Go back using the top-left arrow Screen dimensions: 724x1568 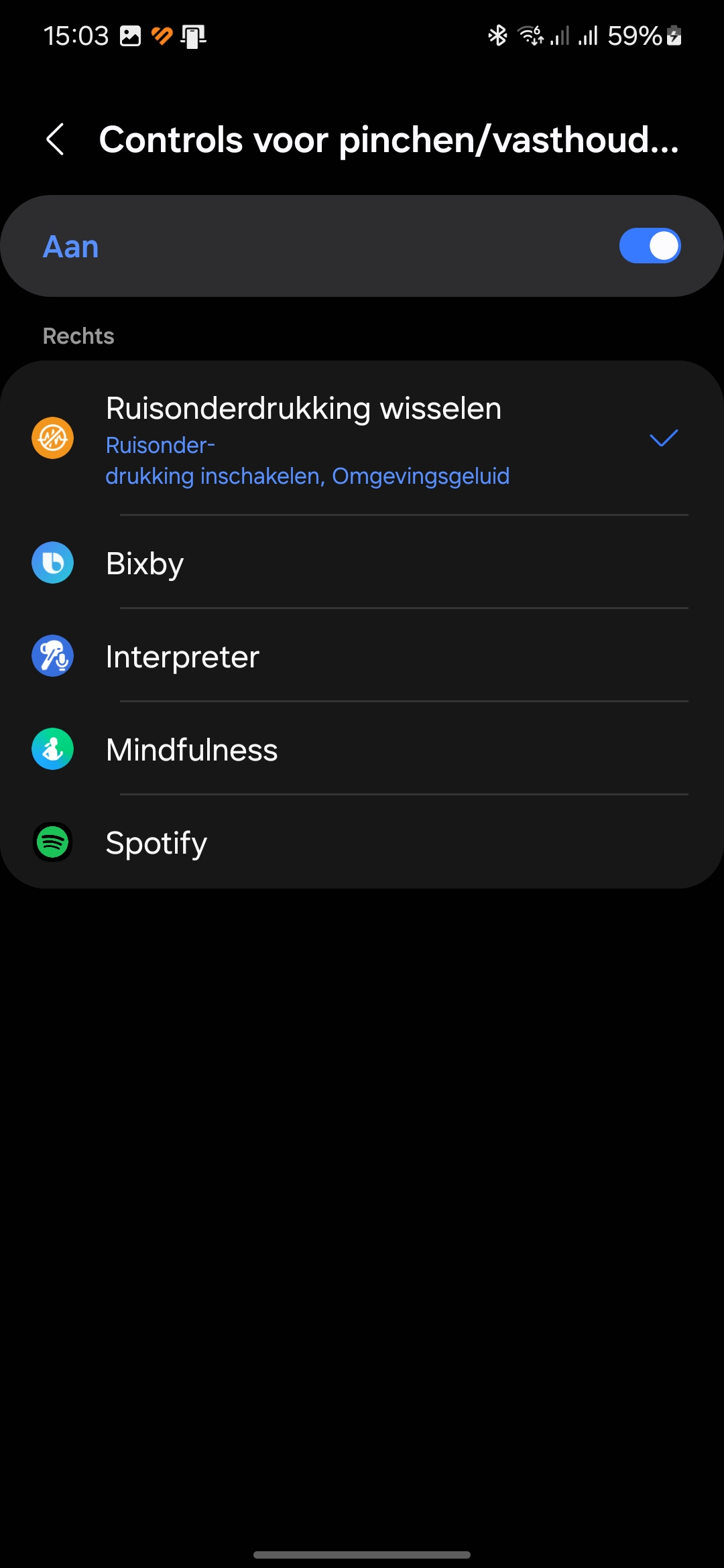(55, 139)
